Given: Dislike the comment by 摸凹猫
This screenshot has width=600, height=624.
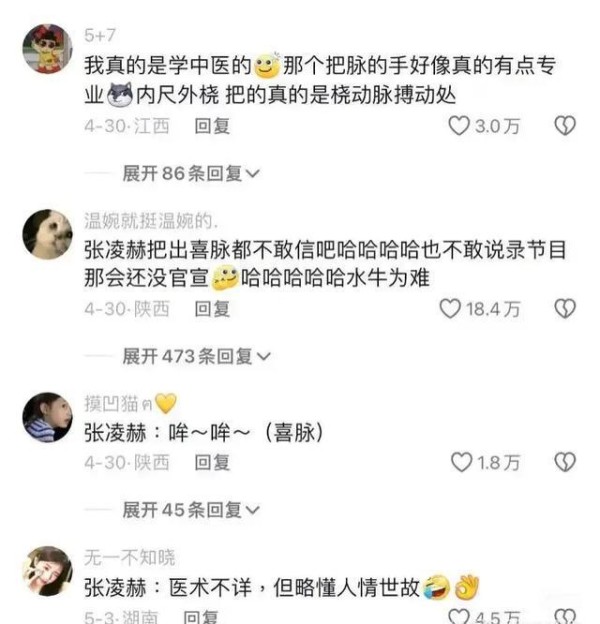Looking at the screenshot, I should point(565,462).
